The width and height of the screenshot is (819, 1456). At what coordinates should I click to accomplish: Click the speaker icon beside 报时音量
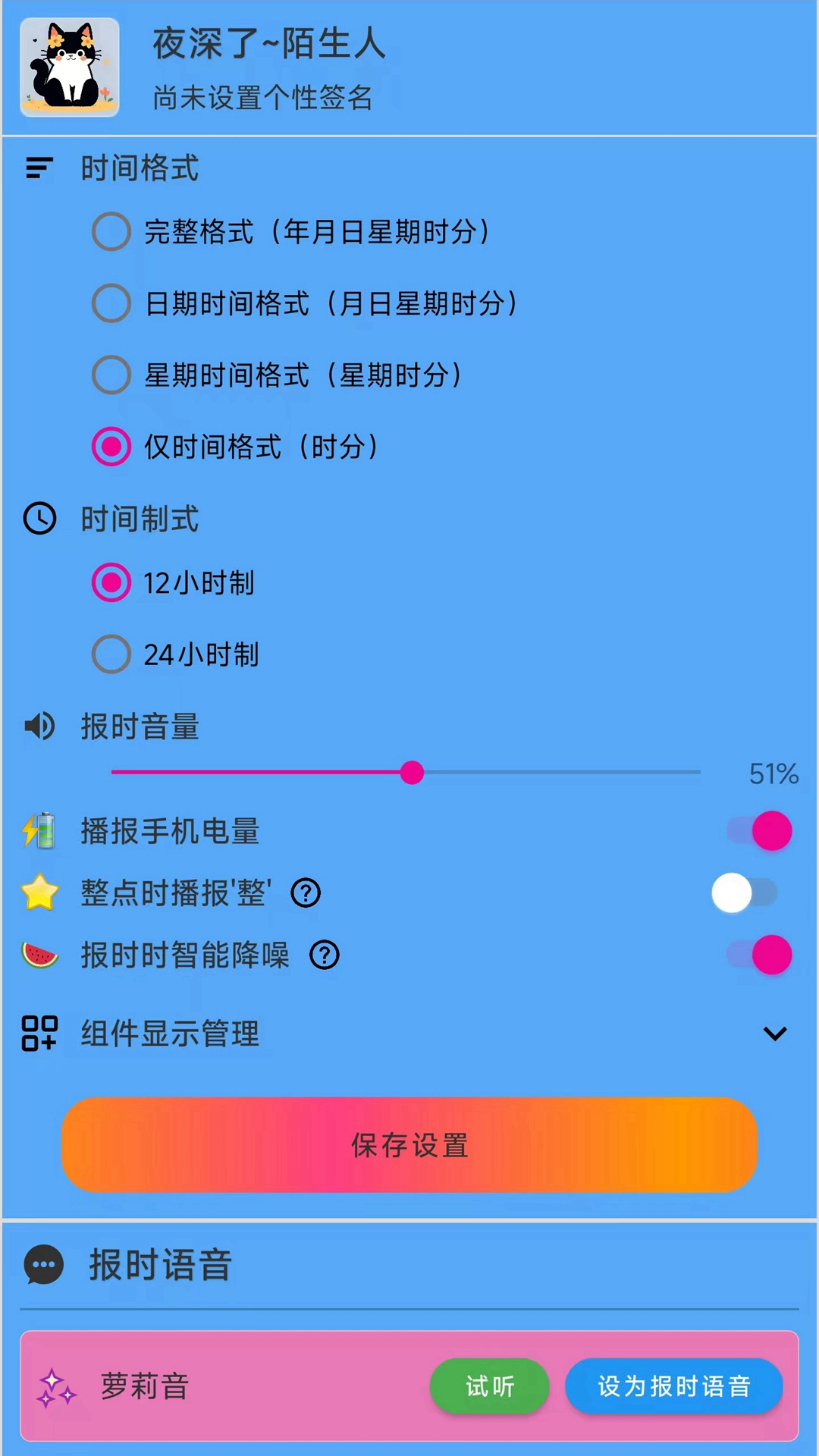point(39,726)
